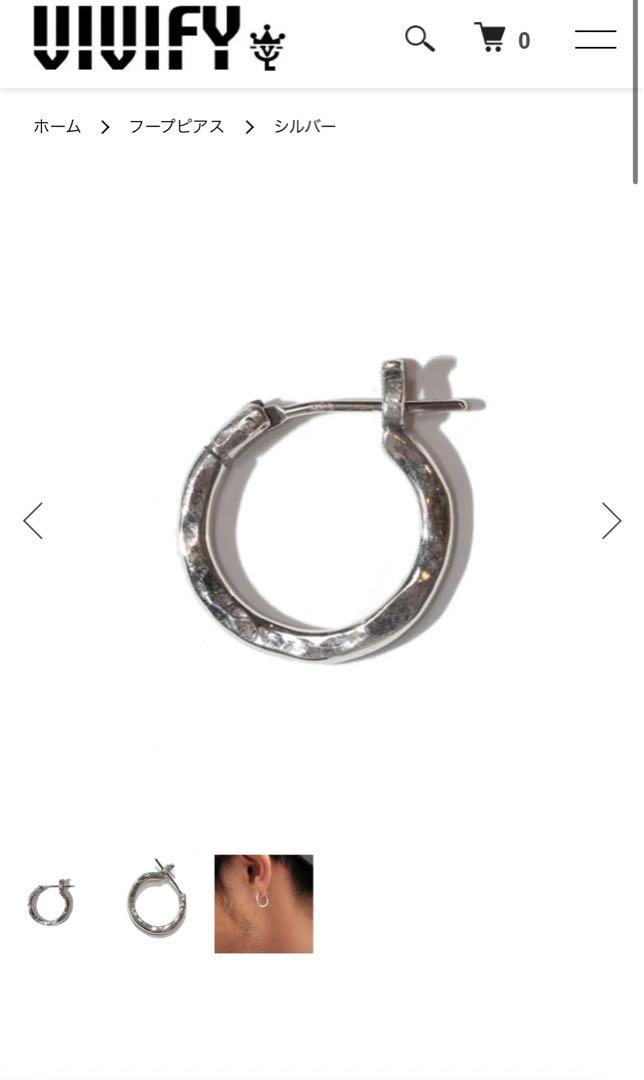Show the next product image
The image size is (644, 1080).
[x=612, y=521]
